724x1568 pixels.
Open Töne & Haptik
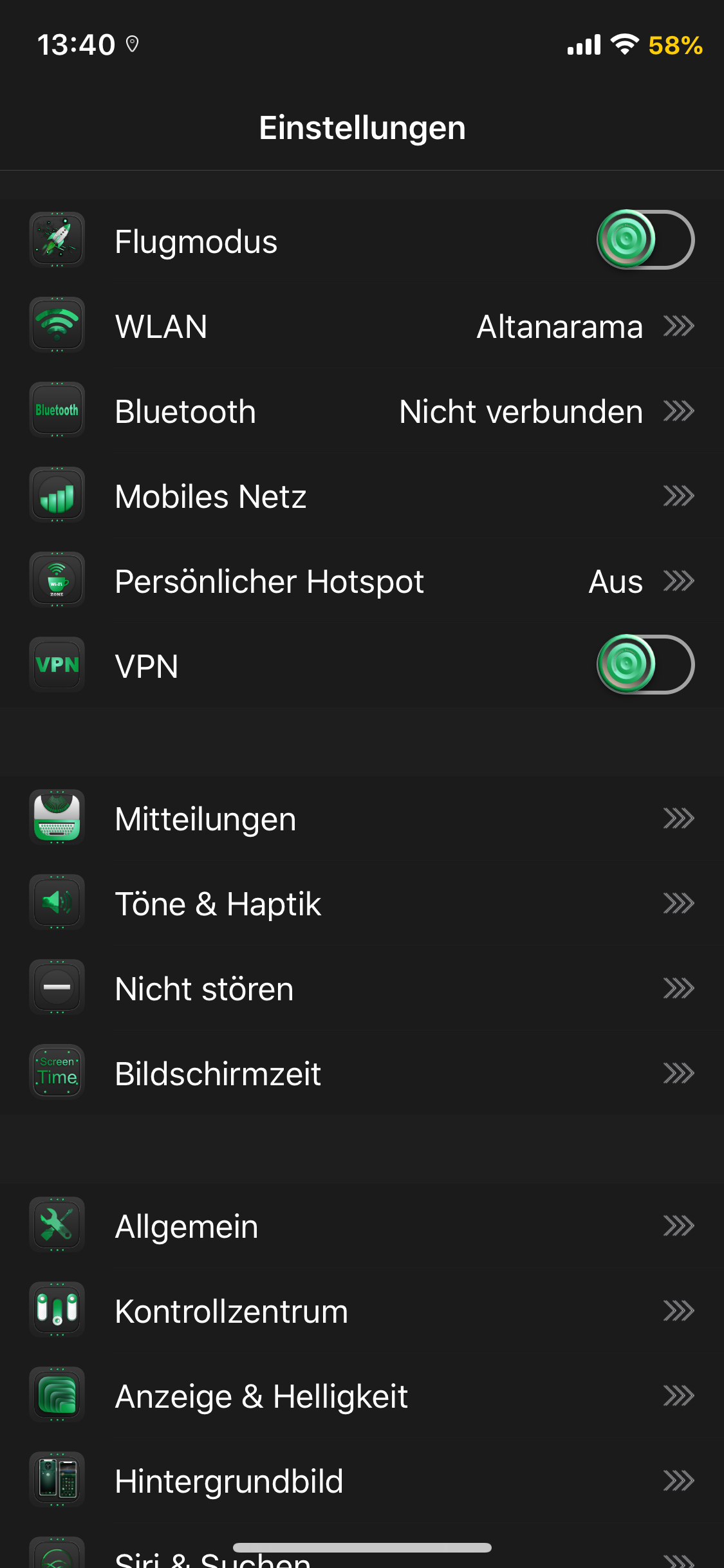click(362, 903)
